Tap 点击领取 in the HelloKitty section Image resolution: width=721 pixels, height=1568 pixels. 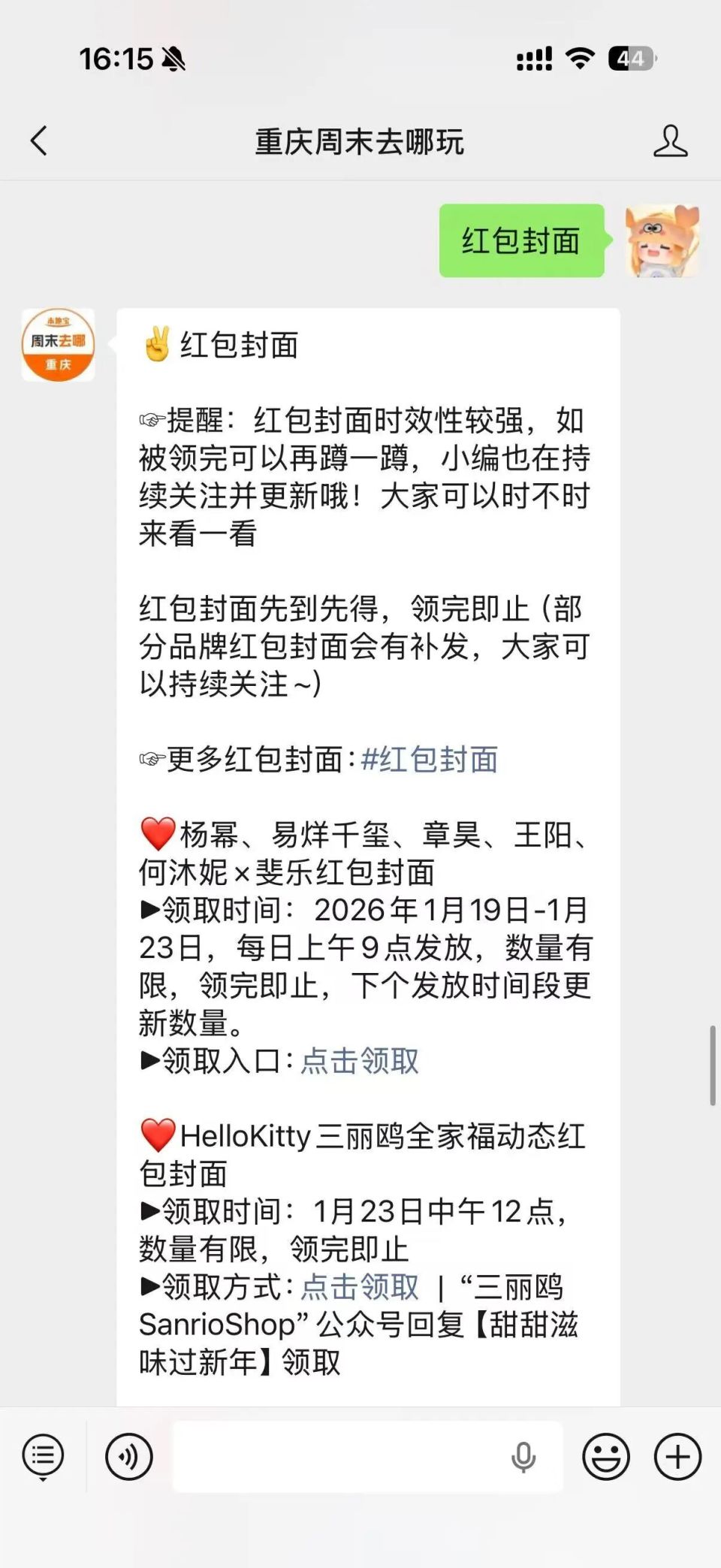(359, 1286)
